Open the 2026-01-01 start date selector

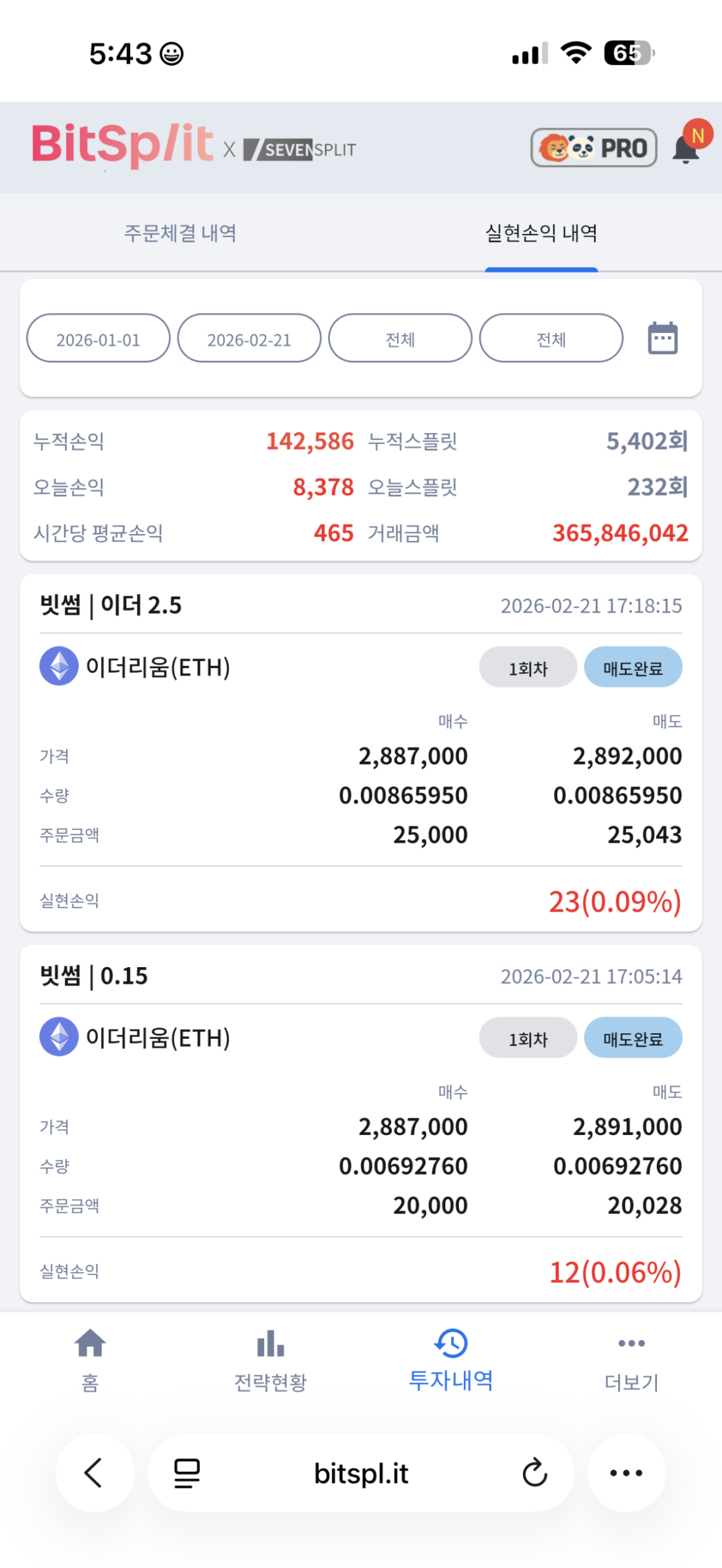98,337
